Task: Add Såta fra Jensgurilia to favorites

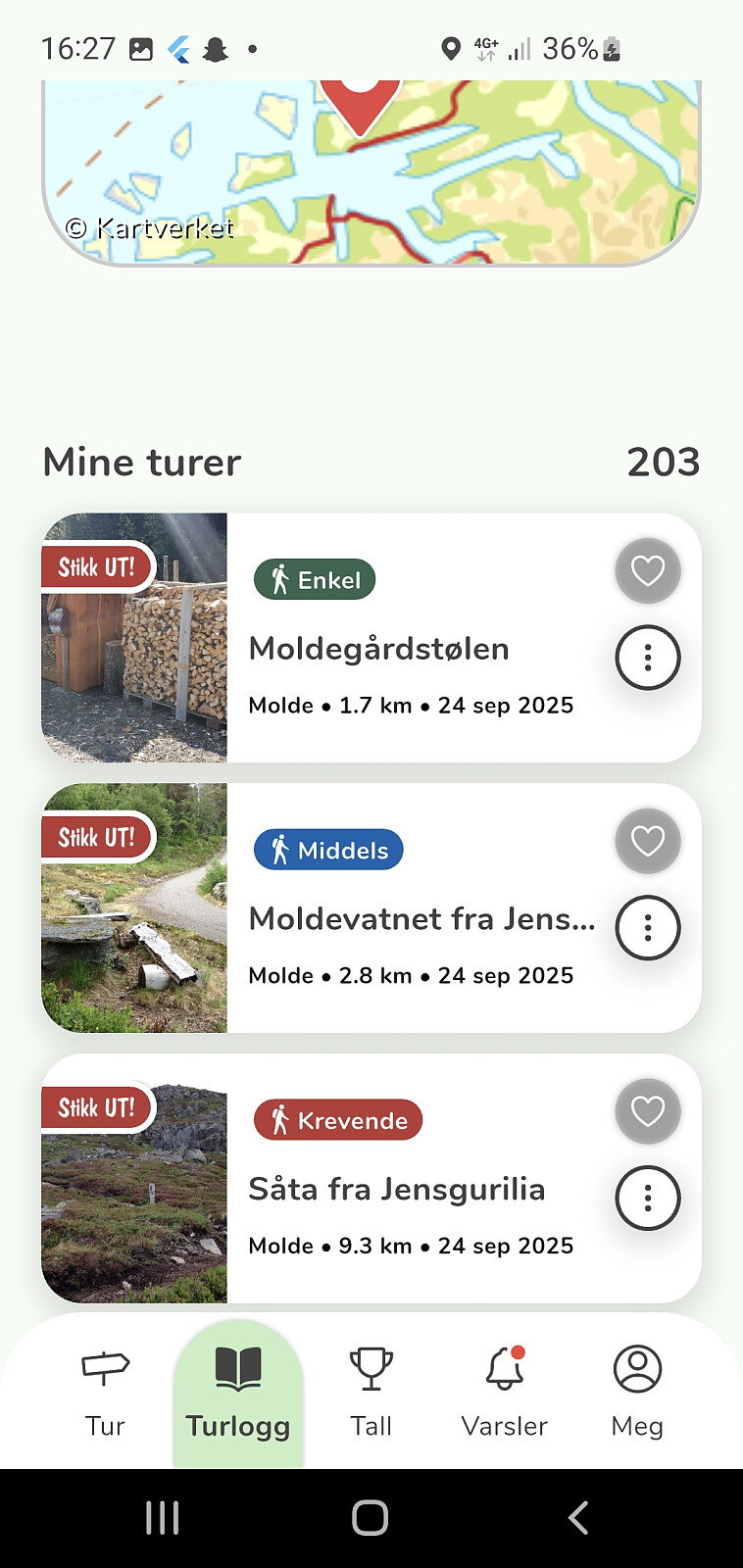Action: (x=647, y=1111)
